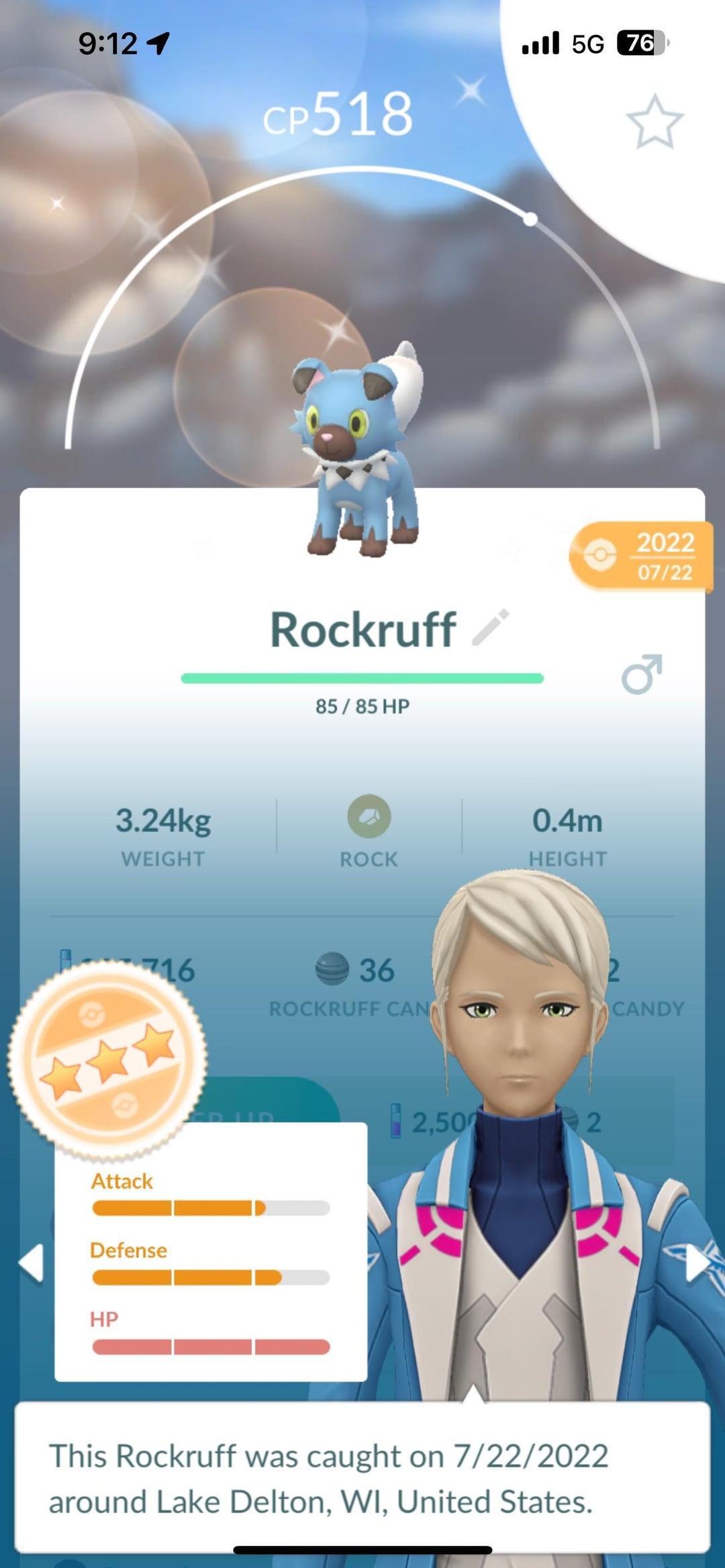The width and height of the screenshot is (725, 1568).
Task: Edit Rockruff's nickname with the pencil icon
Action: (x=491, y=628)
